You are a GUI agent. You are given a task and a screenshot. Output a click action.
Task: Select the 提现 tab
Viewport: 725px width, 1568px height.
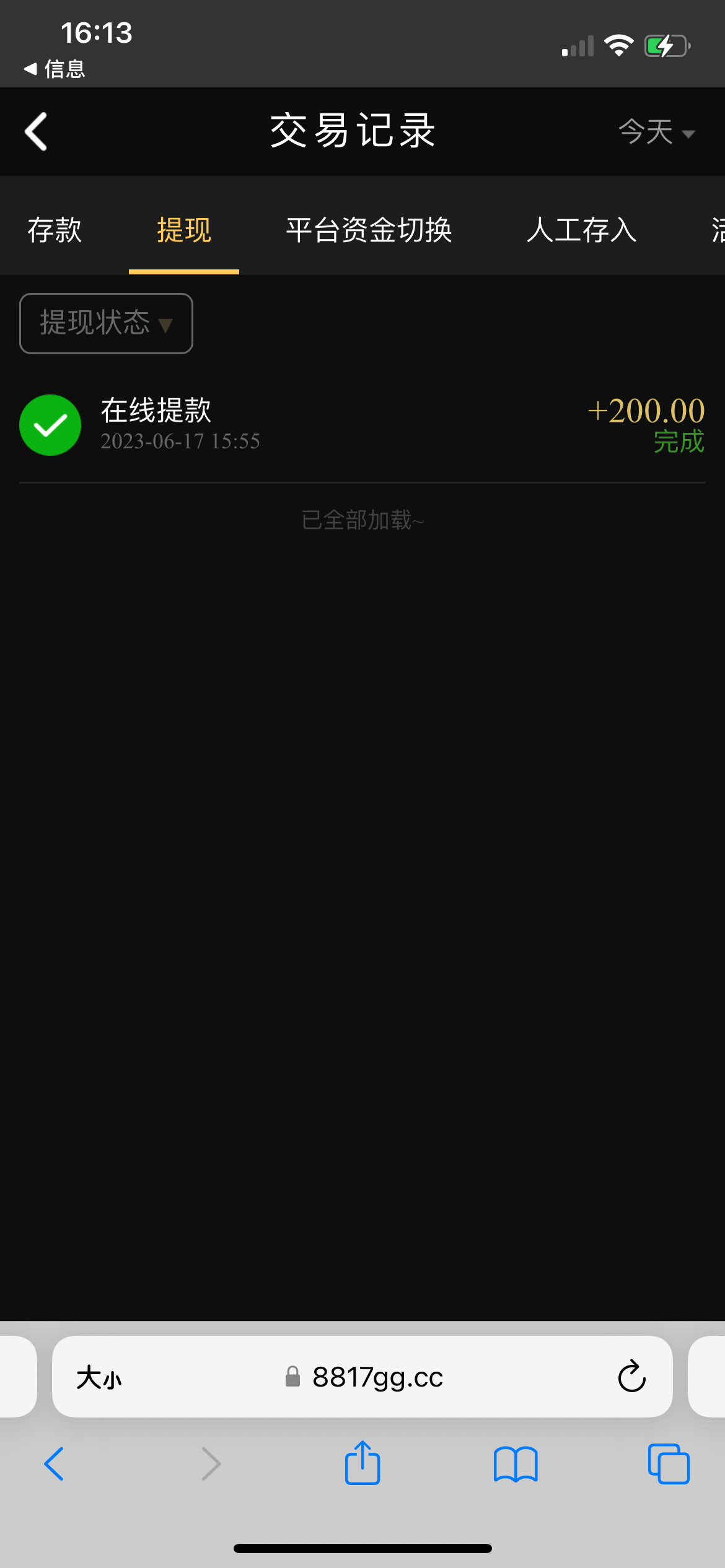click(184, 230)
